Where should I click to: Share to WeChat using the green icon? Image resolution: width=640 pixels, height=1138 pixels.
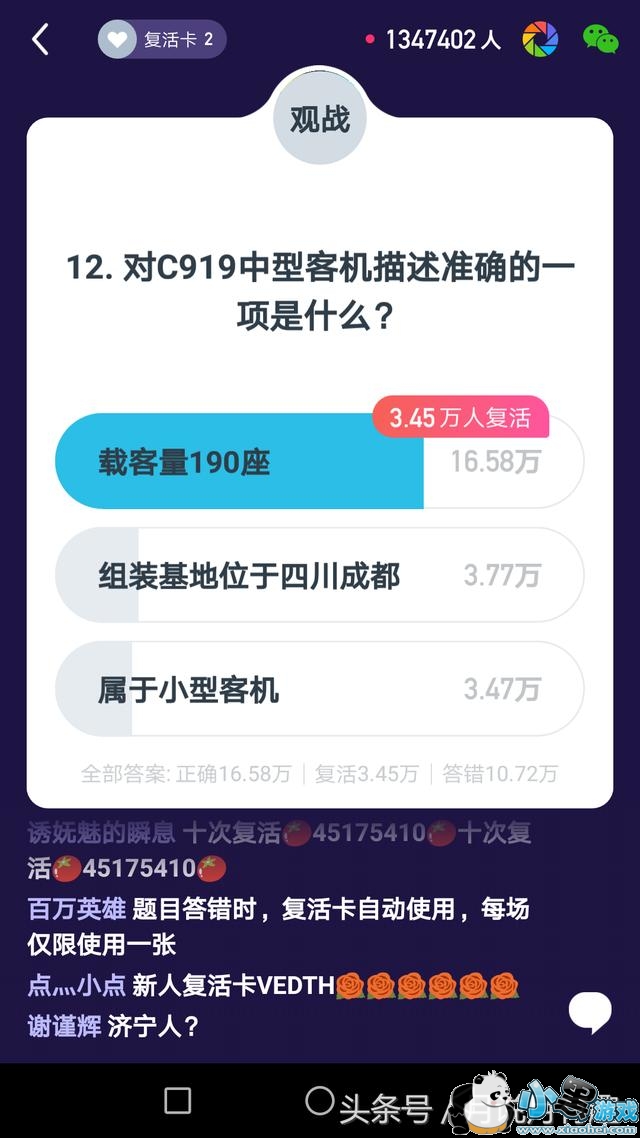(600, 40)
